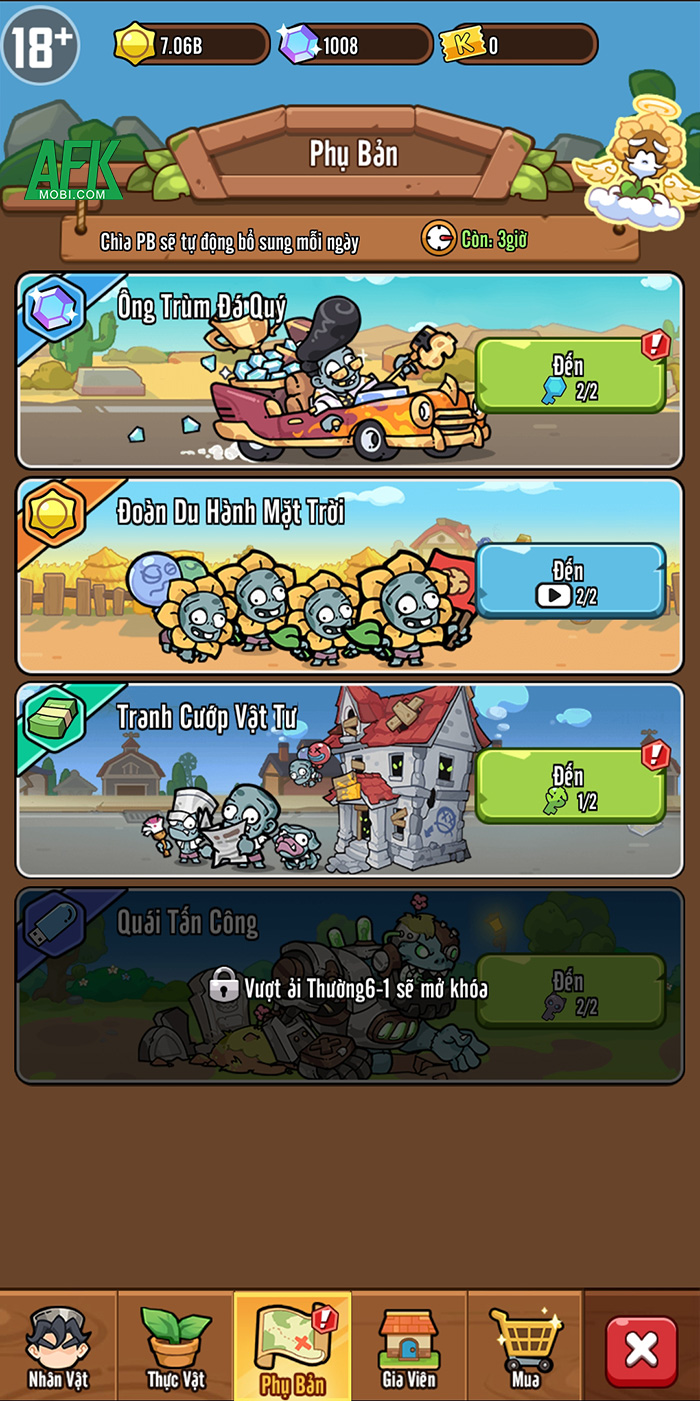The image size is (700, 1401).
Task: Enter the Đoàn Du Hành Mặt Trời dungeon
Action: pos(570,580)
